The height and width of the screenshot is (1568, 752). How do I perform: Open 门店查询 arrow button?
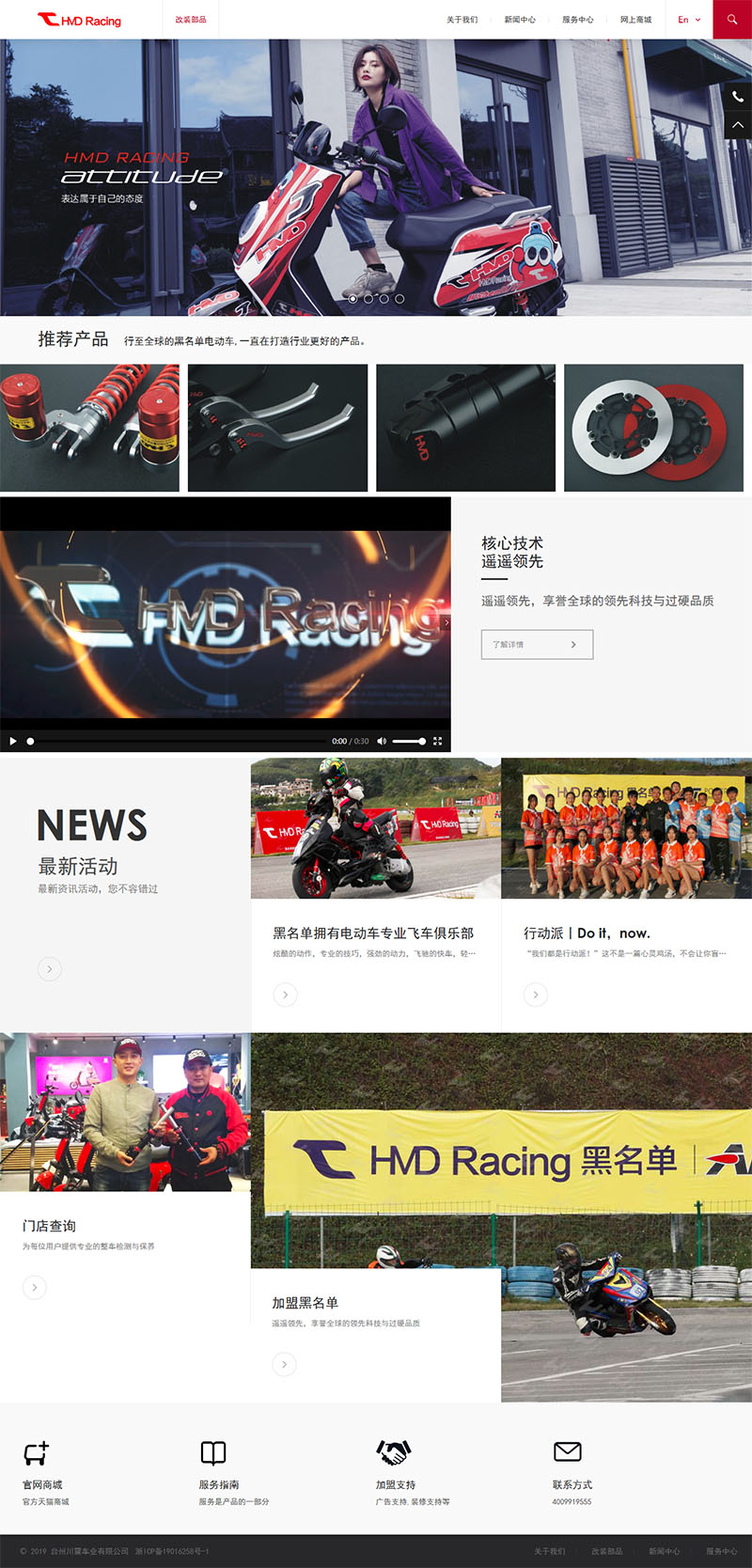(34, 1288)
